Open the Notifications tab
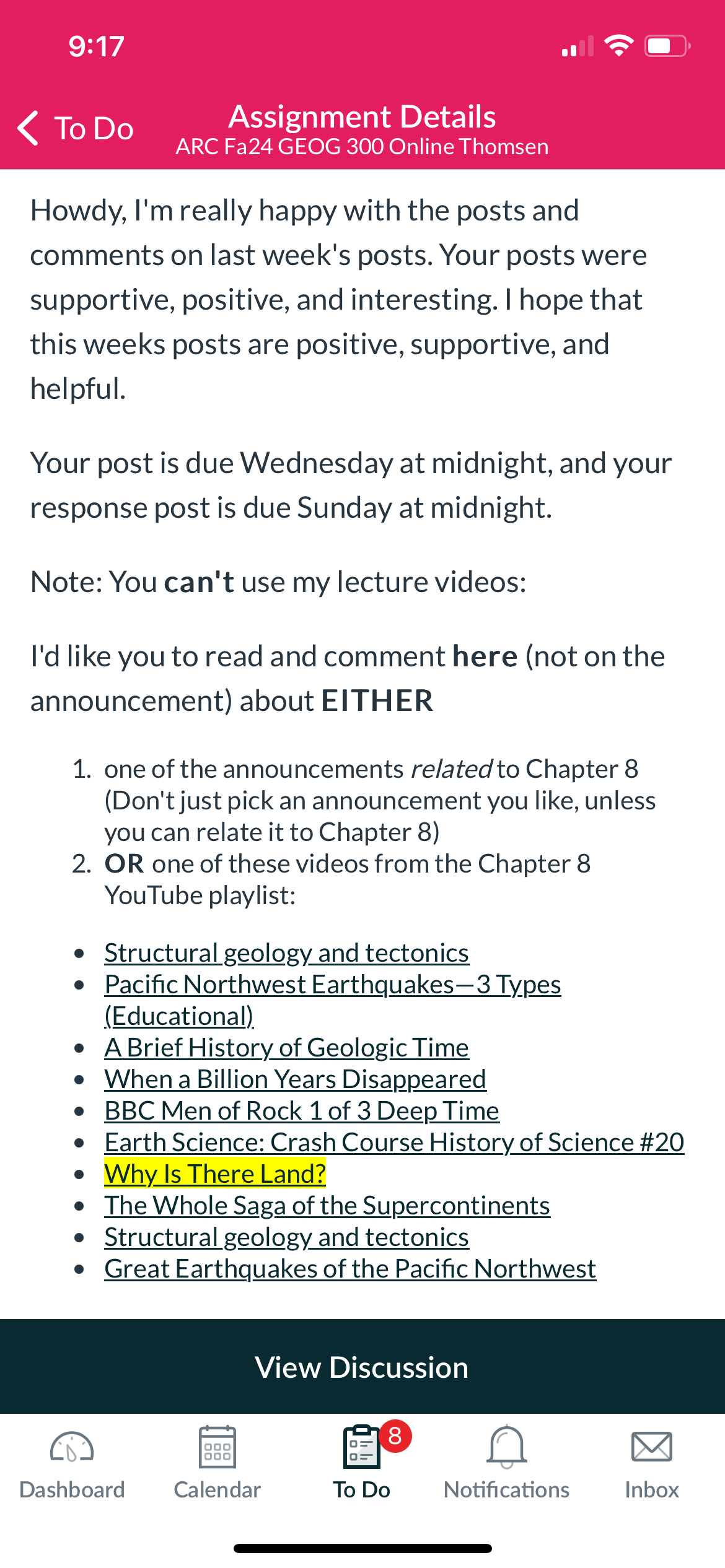Image resolution: width=725 pixels, height=1568 pixels. point(507,1463)
